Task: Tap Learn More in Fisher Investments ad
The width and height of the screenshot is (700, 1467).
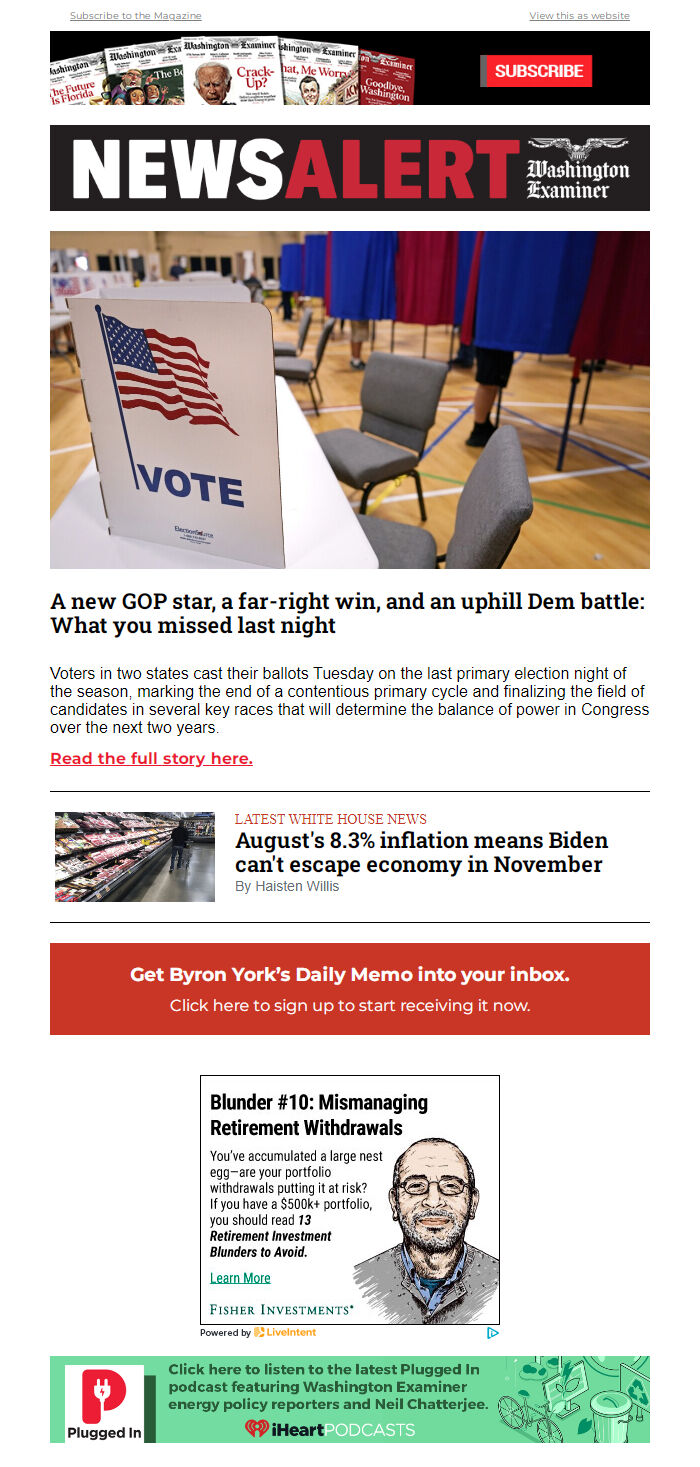Action: (240, 1278)
